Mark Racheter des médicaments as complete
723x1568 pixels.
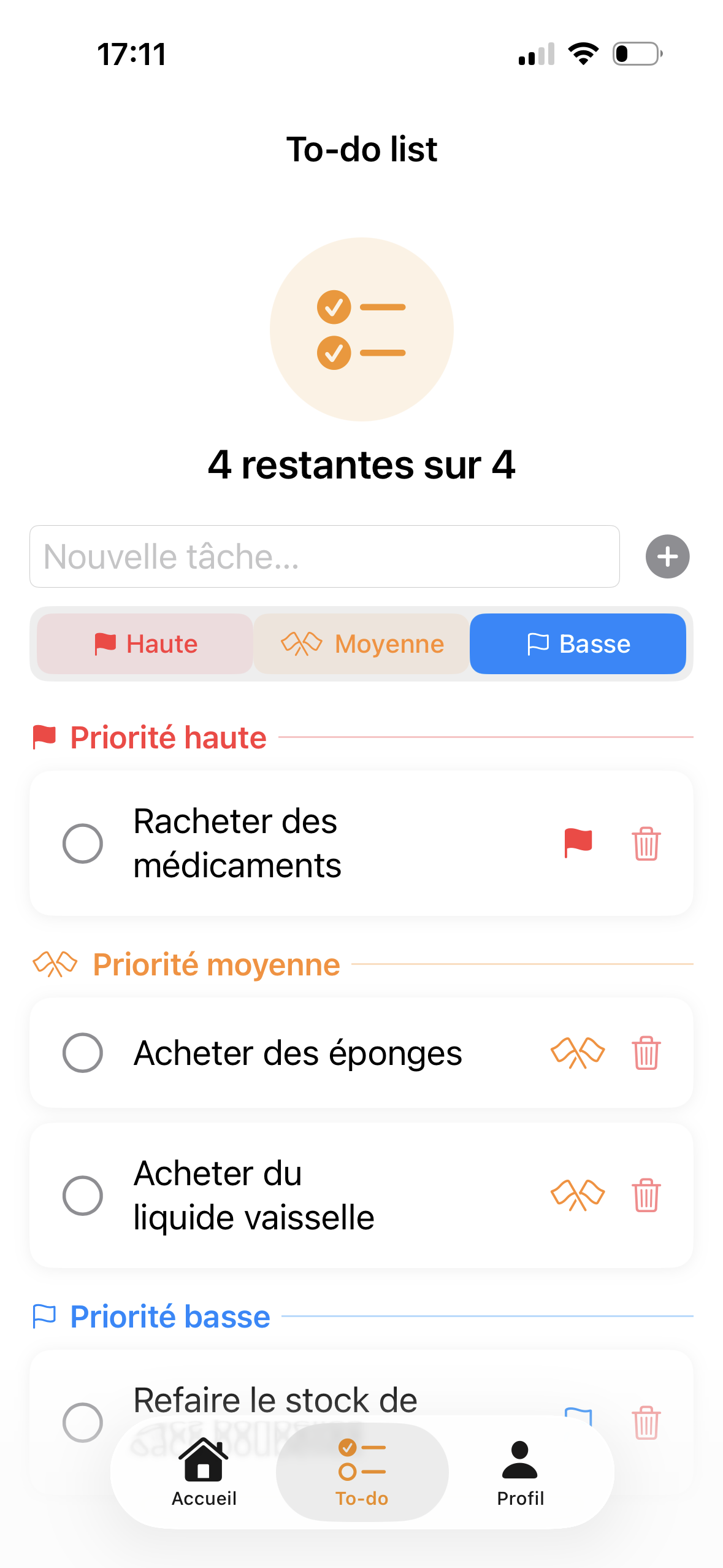pos(83,844)
